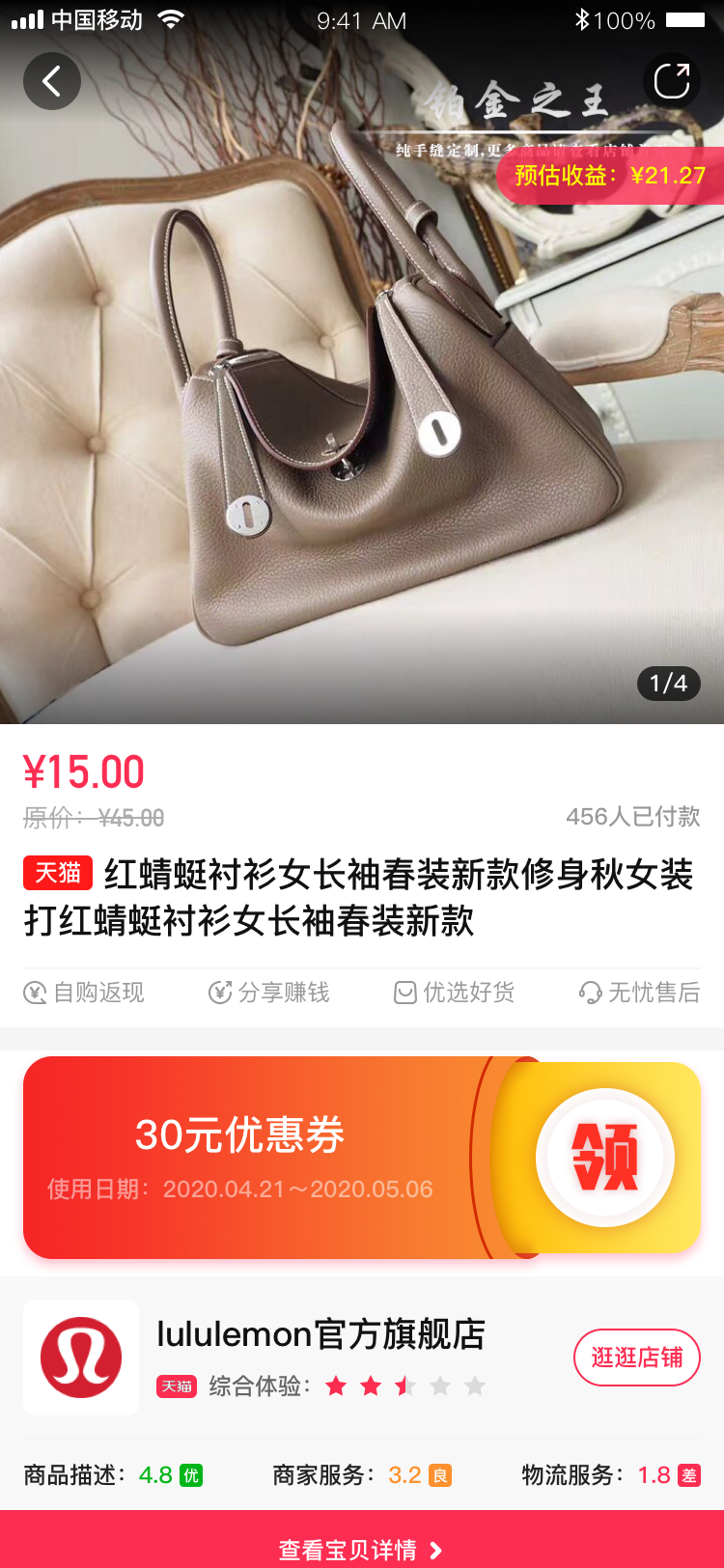This screenshot has height=1568, width=724.
Task: Share this product via top-right icon
Action: pos(672,81)
